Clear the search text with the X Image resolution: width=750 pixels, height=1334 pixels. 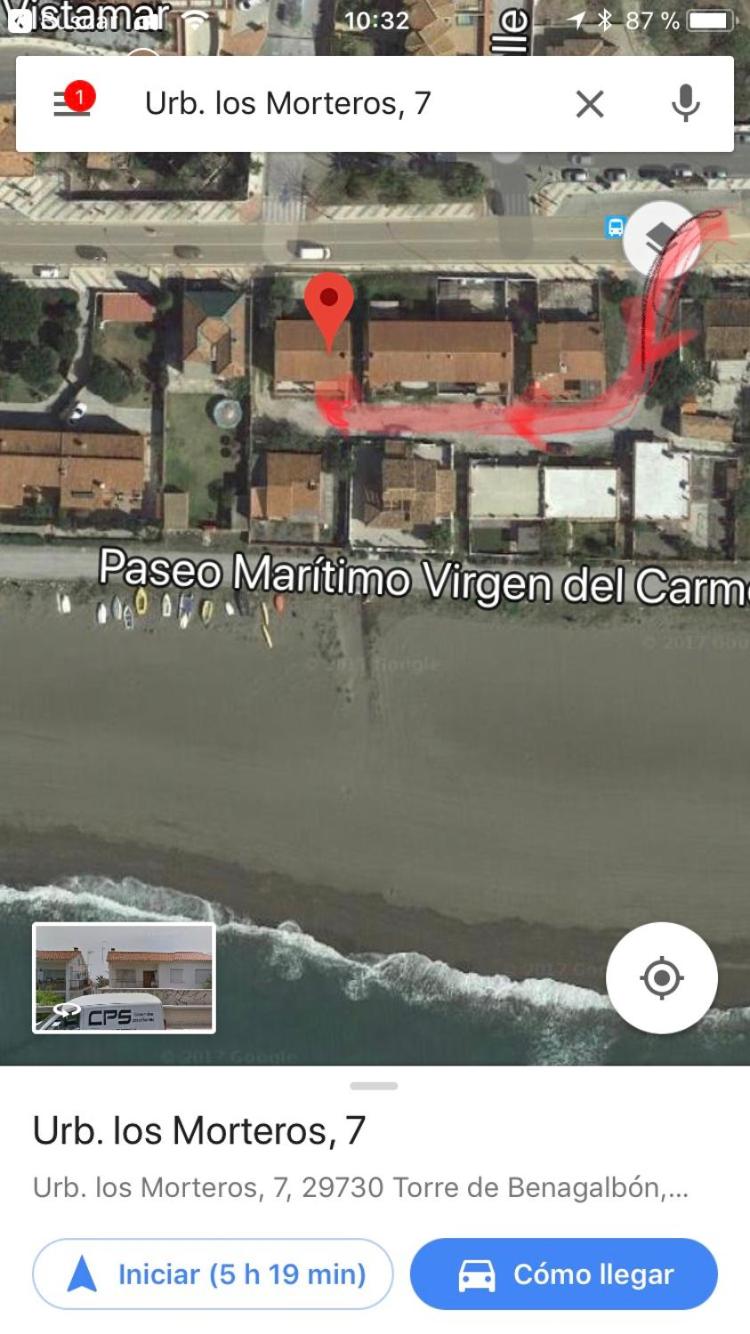pyautogui.click(x=590, y=103)
